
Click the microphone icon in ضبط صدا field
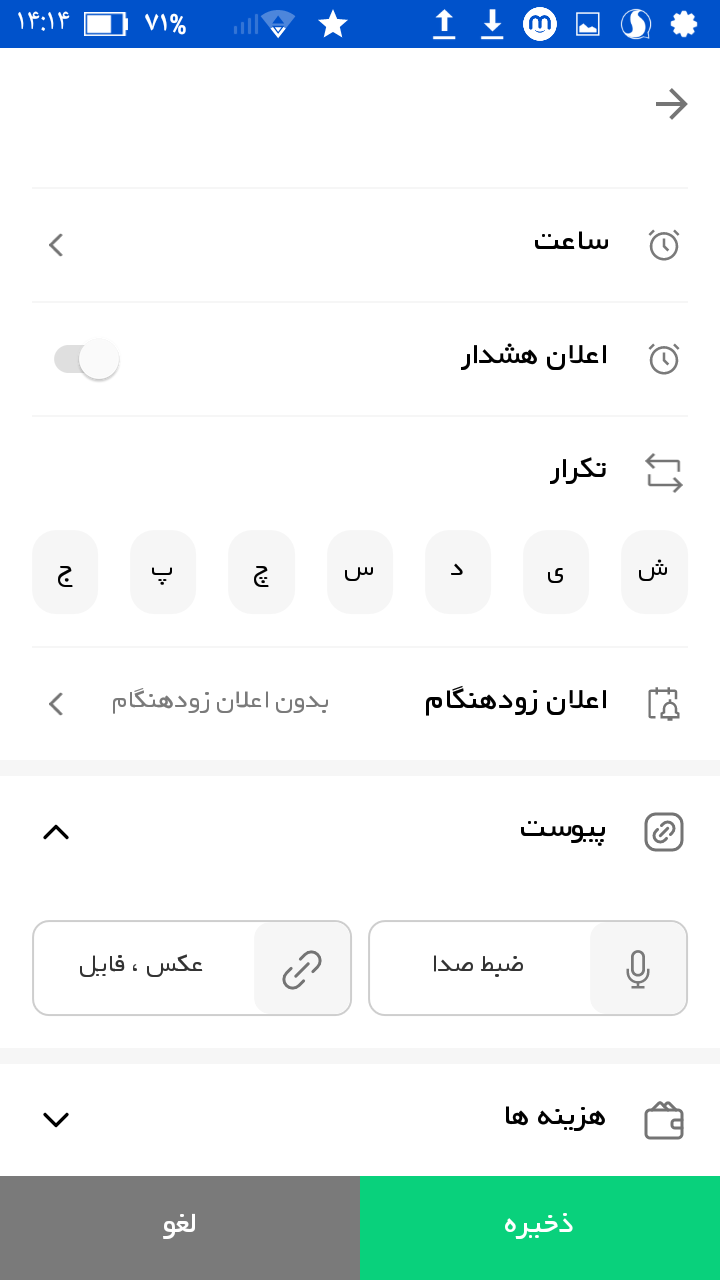[x=637, y=967]
